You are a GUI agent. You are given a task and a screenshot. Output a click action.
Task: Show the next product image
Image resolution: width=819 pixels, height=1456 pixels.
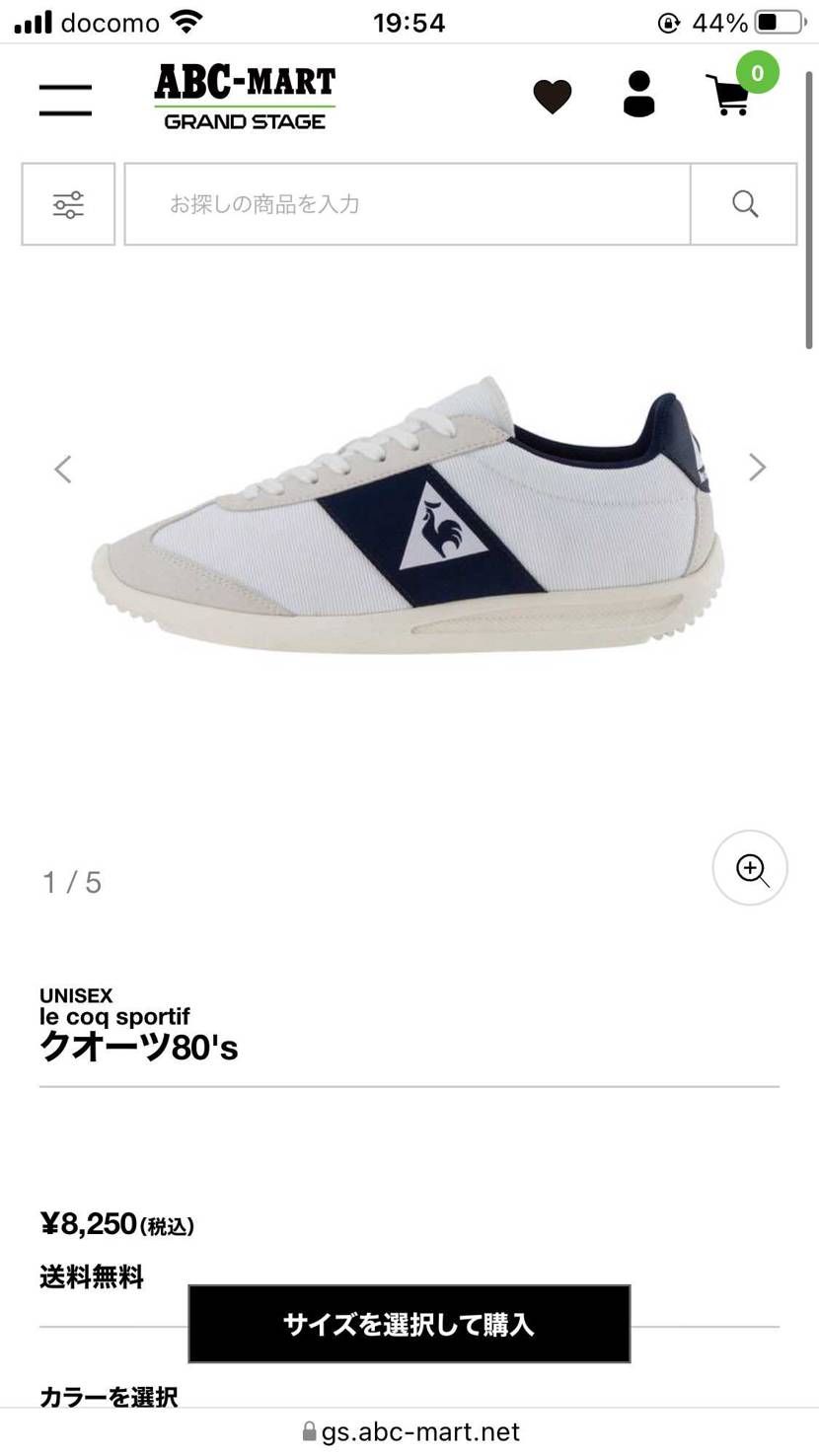pyautogui.click(x=757, y=468)
